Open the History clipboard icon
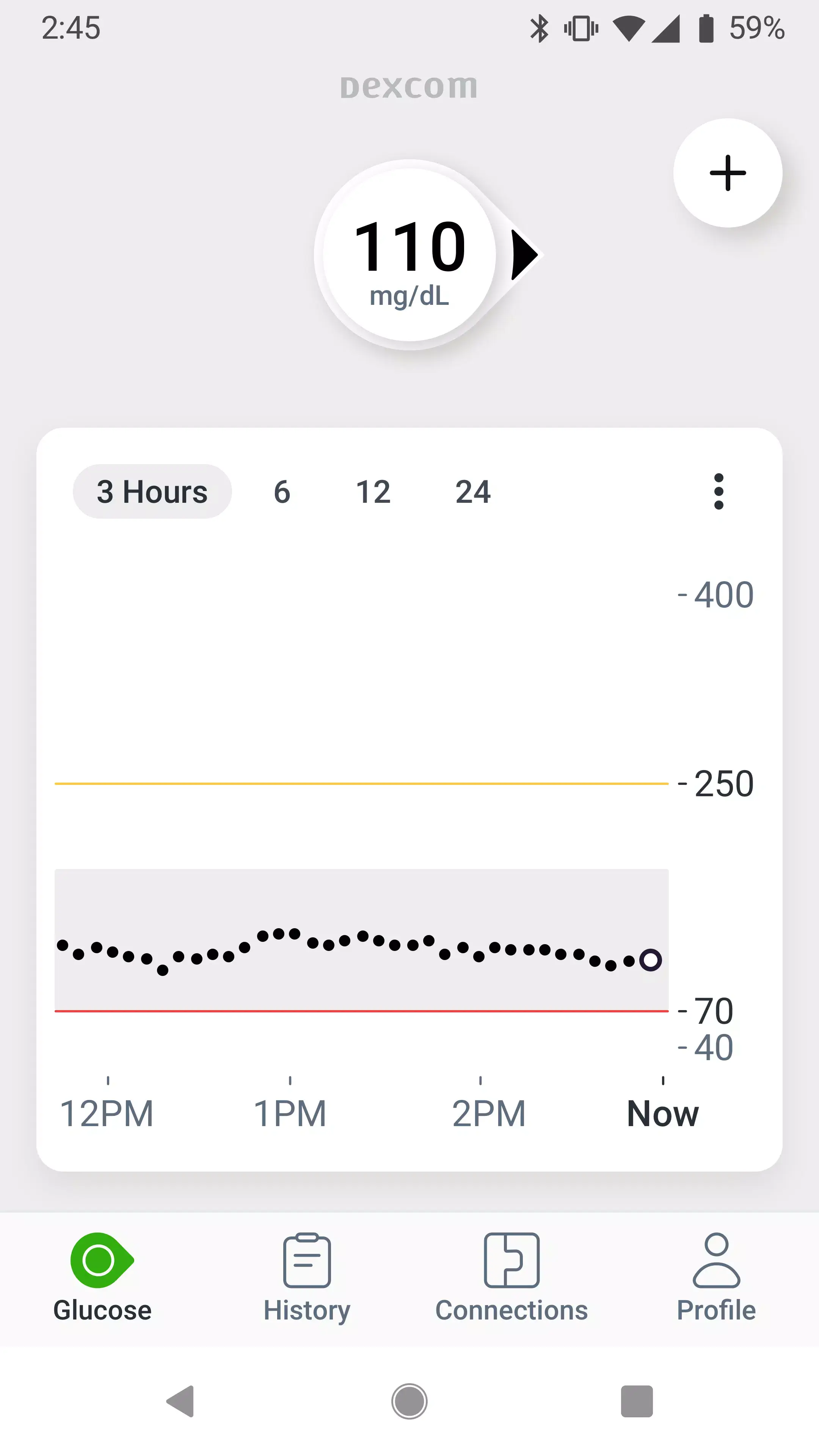 (x=307, y=1260)
